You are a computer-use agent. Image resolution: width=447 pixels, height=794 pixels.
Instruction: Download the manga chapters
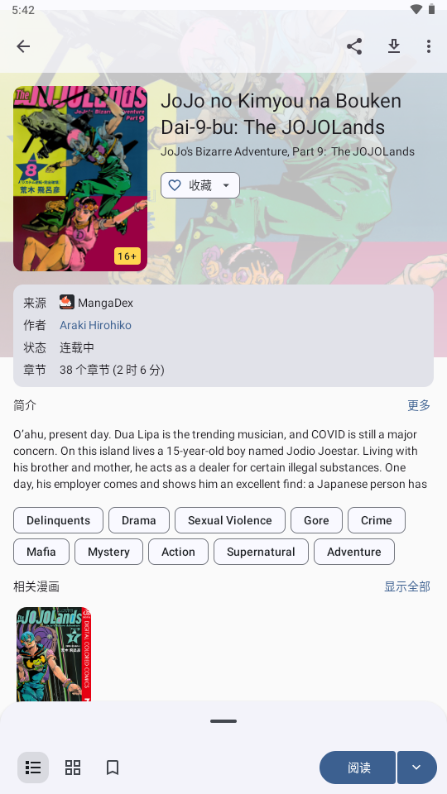(394, 47)
